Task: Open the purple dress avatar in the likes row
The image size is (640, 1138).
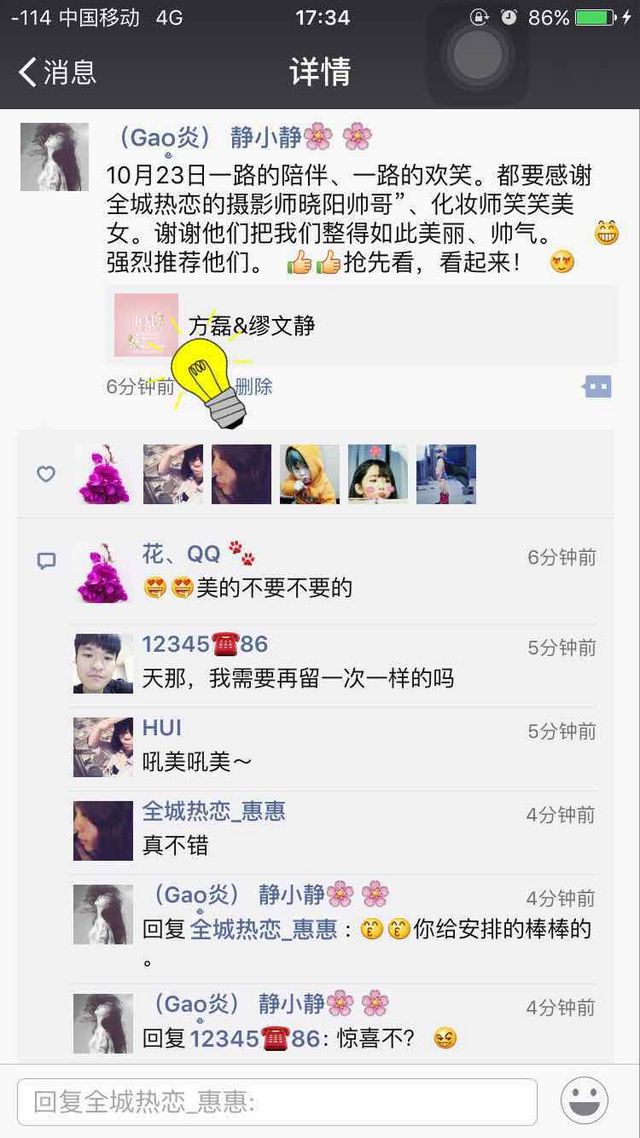Action: (x=104, y=474)
